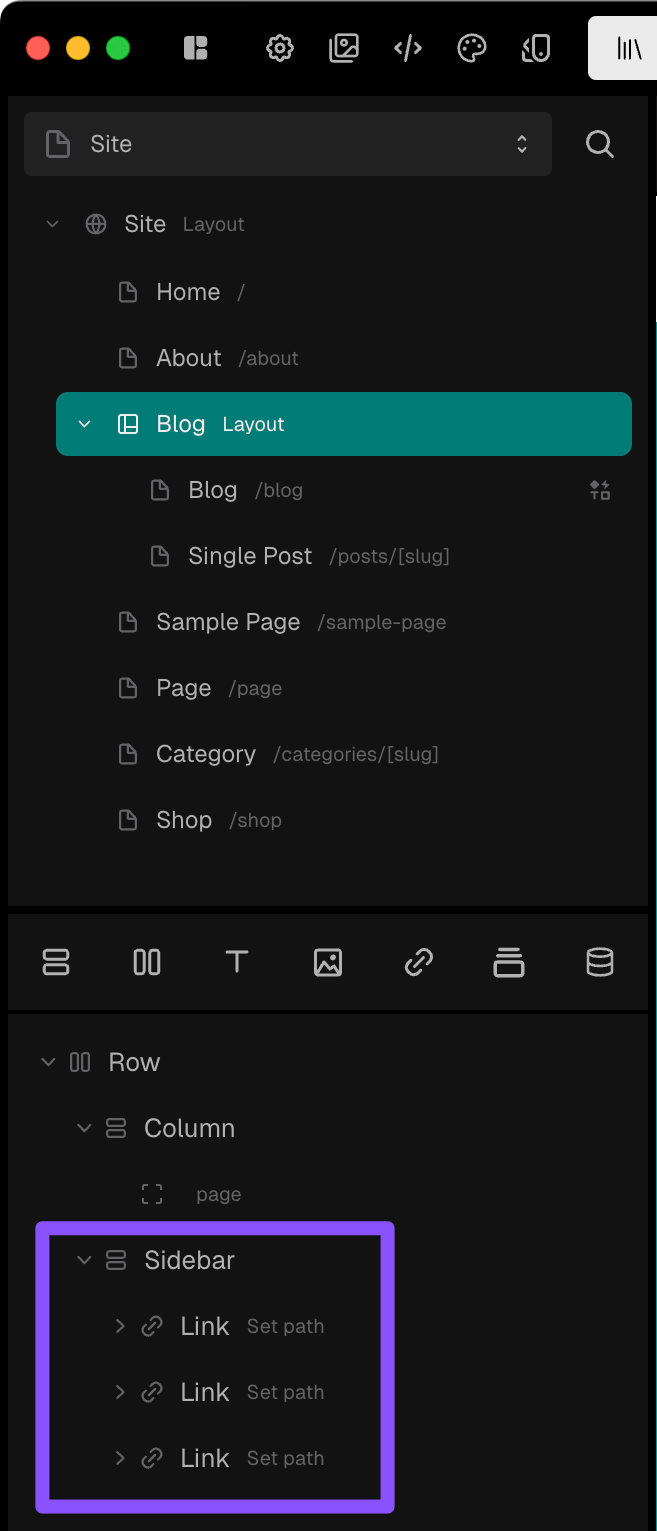Open the settings gear in the toolbar

280,48
